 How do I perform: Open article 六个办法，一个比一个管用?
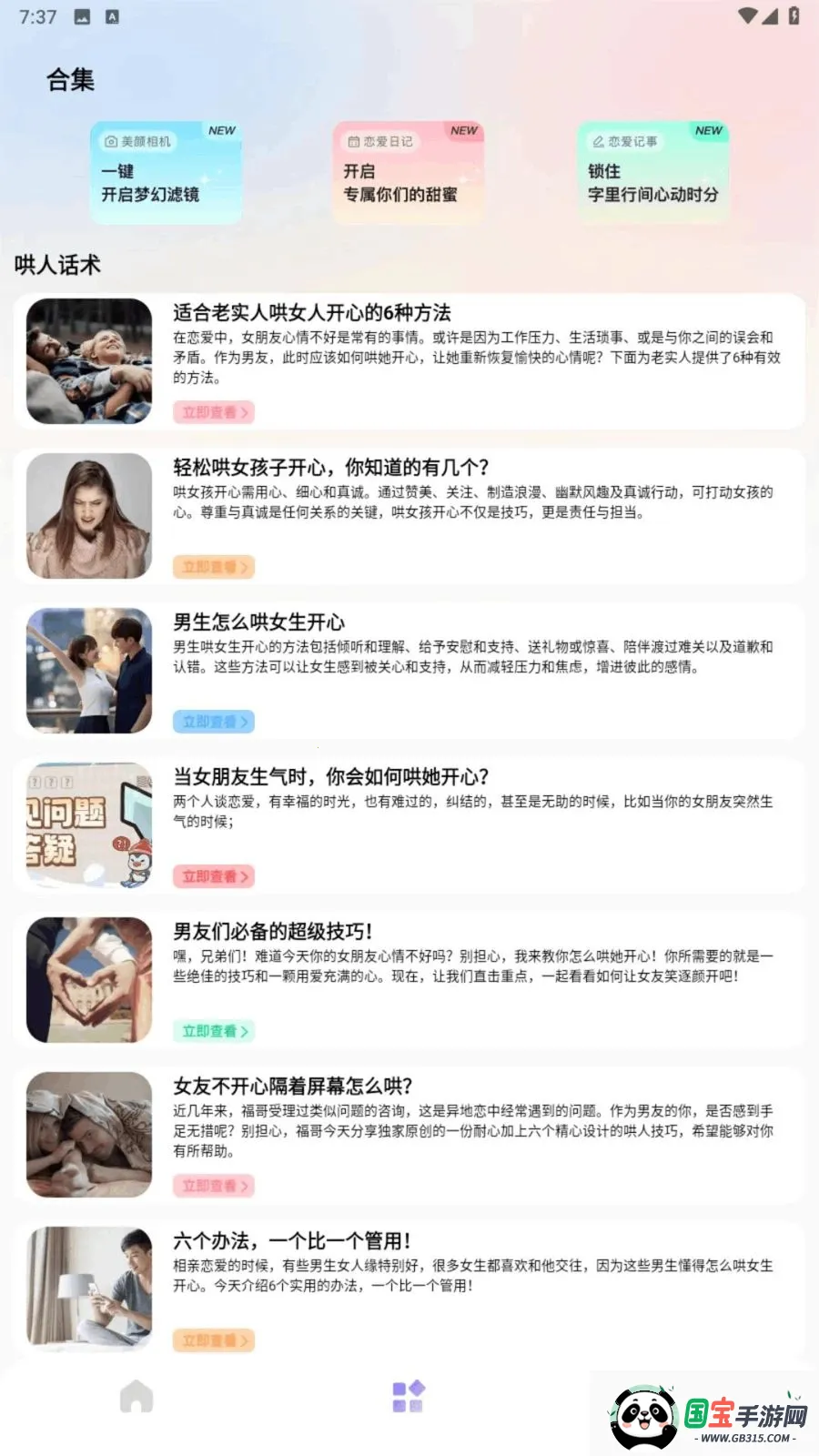click(x=292, y=1241)
